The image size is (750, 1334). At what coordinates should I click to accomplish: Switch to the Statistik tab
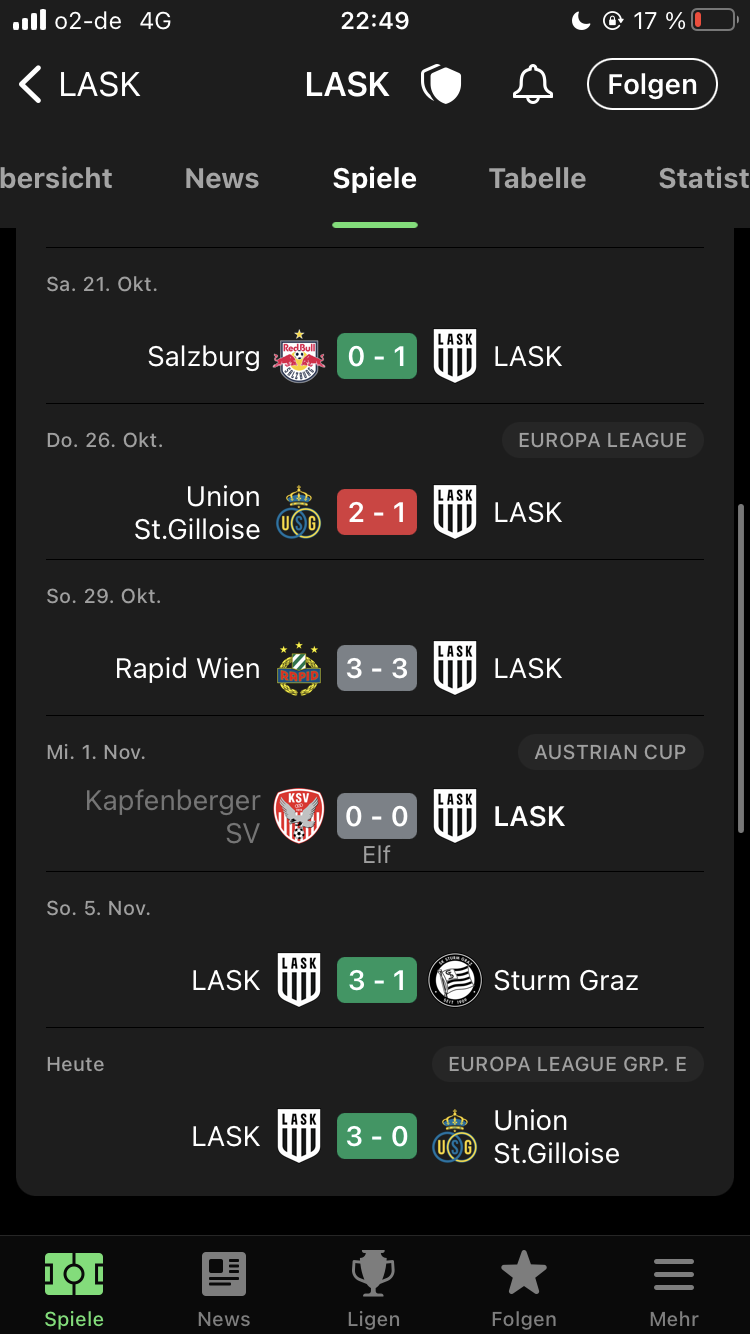coord(704,179)
